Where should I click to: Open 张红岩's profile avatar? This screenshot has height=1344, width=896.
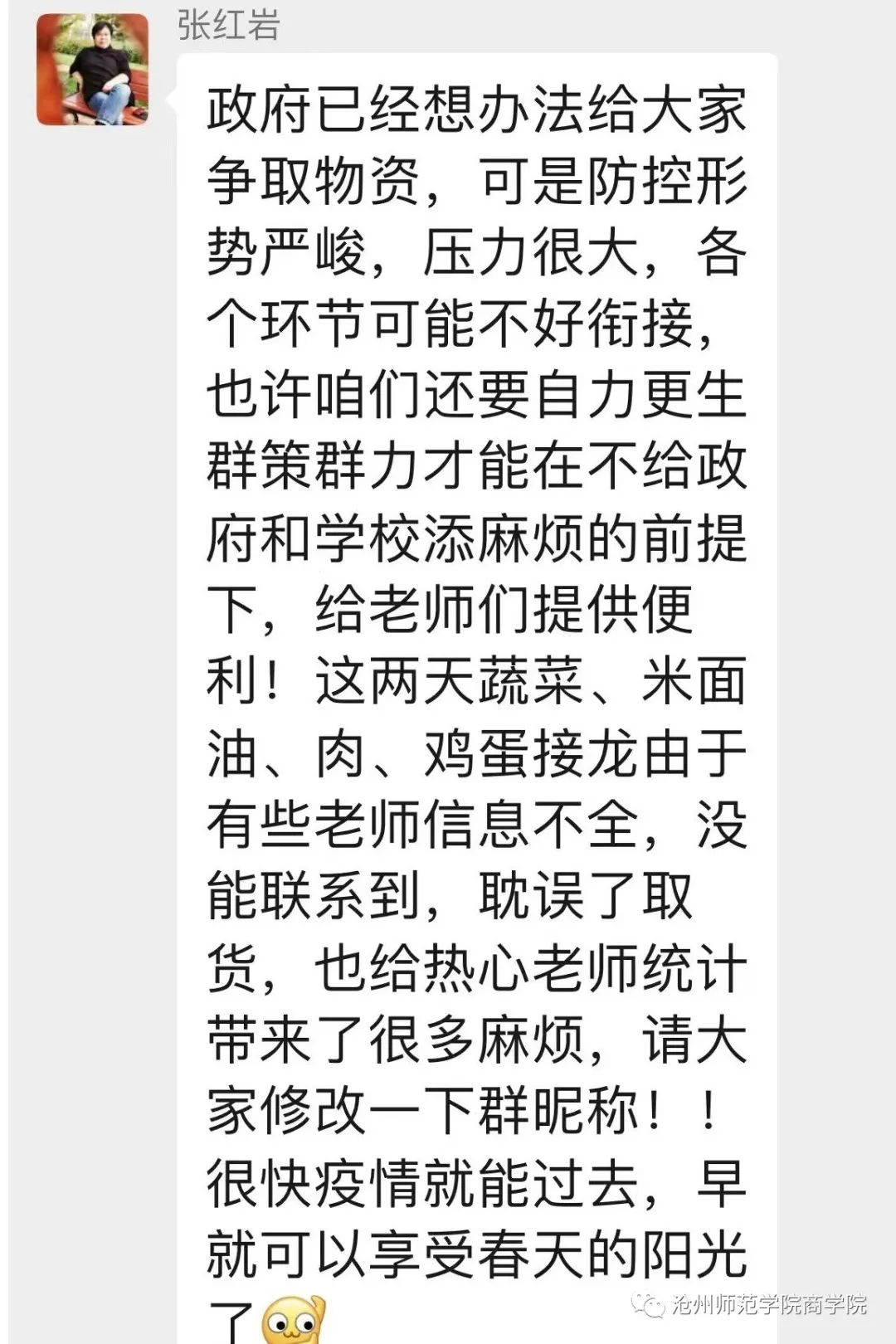pyautogui.click(x=92, y=70)
